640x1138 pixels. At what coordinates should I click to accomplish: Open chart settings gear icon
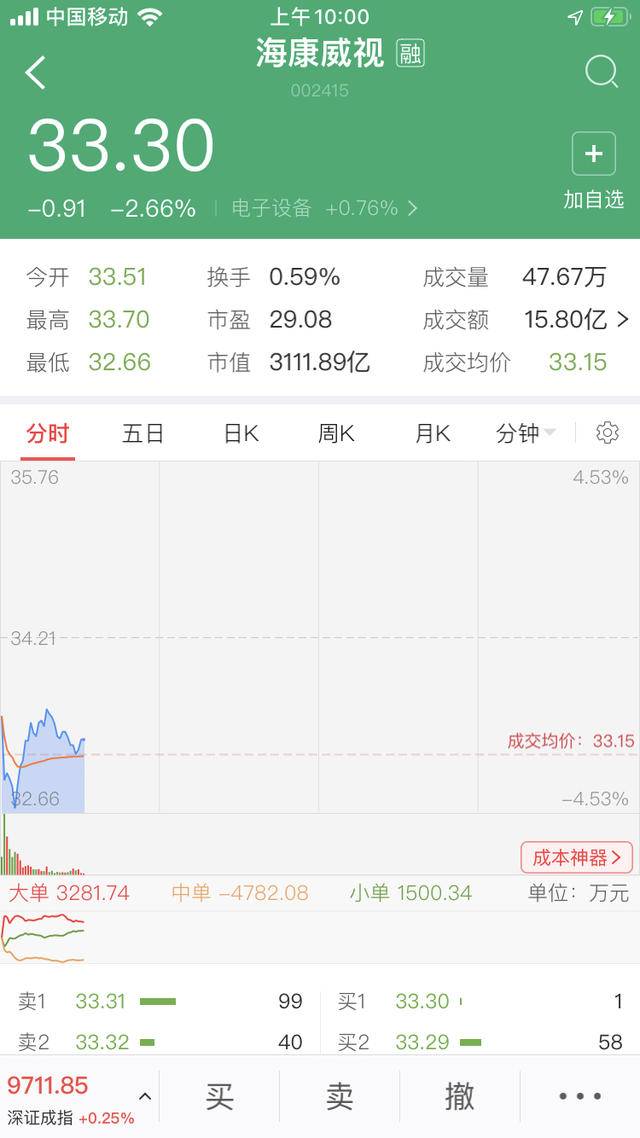(607, 433)
